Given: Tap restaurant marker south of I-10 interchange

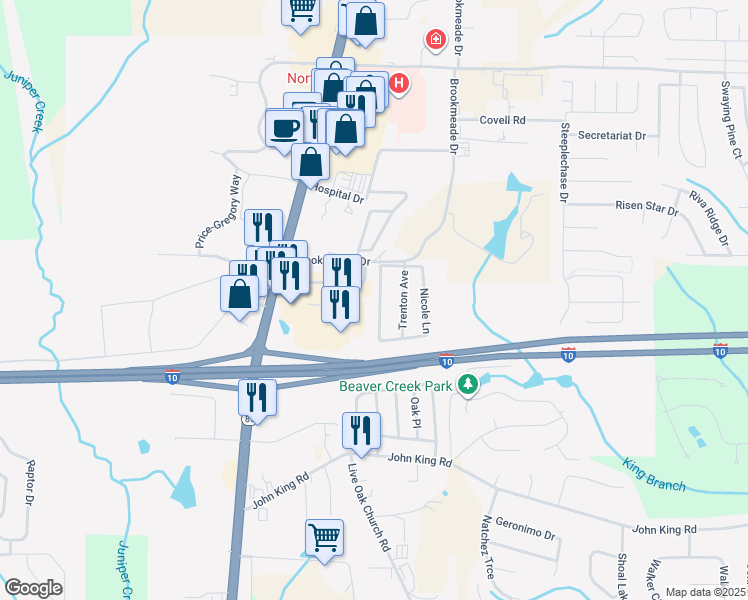Looking at the screenshot, I should 258,400.
